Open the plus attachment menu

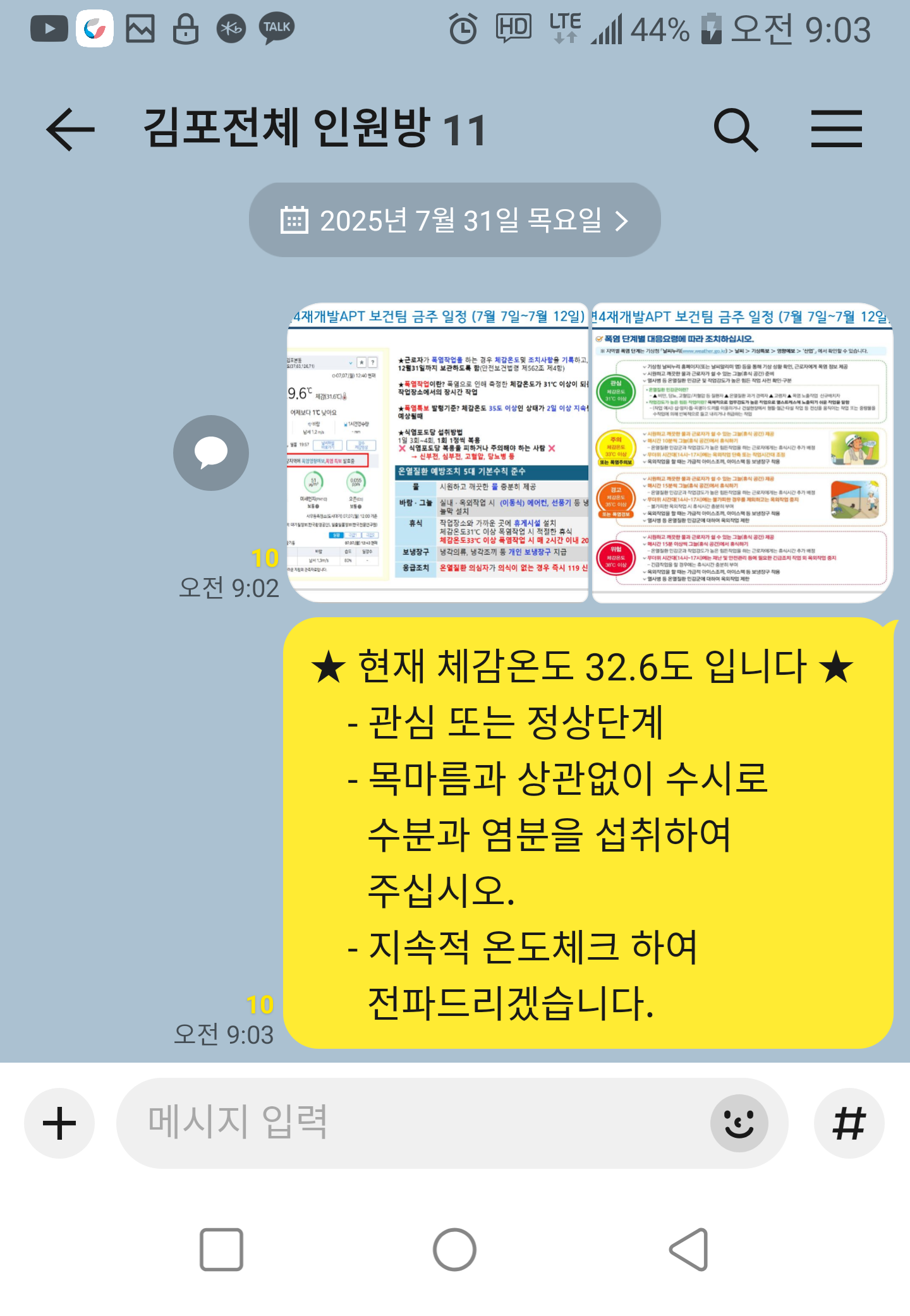point(59,1123)
